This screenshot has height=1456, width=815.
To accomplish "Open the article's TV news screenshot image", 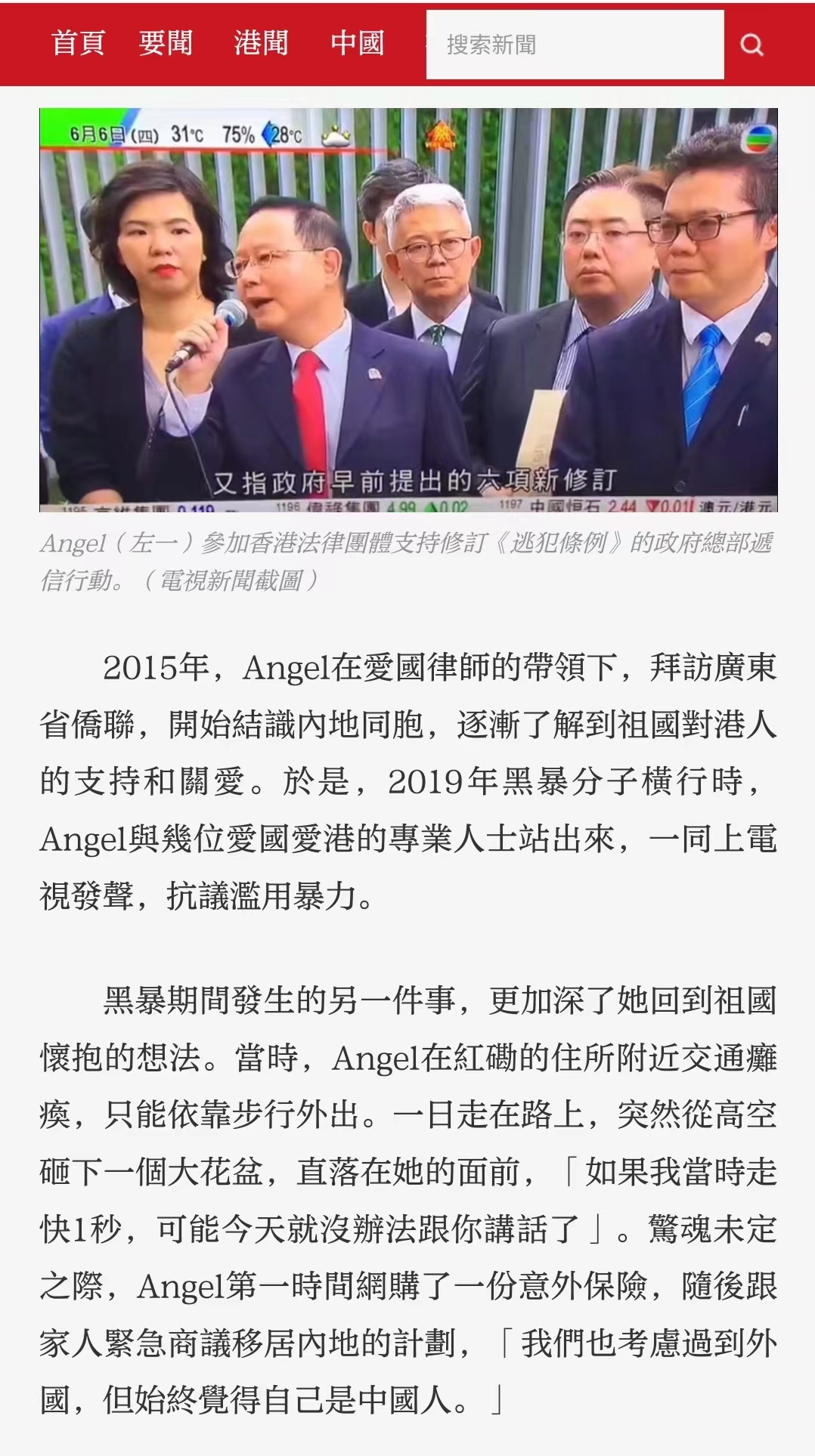I will [408, 310].
